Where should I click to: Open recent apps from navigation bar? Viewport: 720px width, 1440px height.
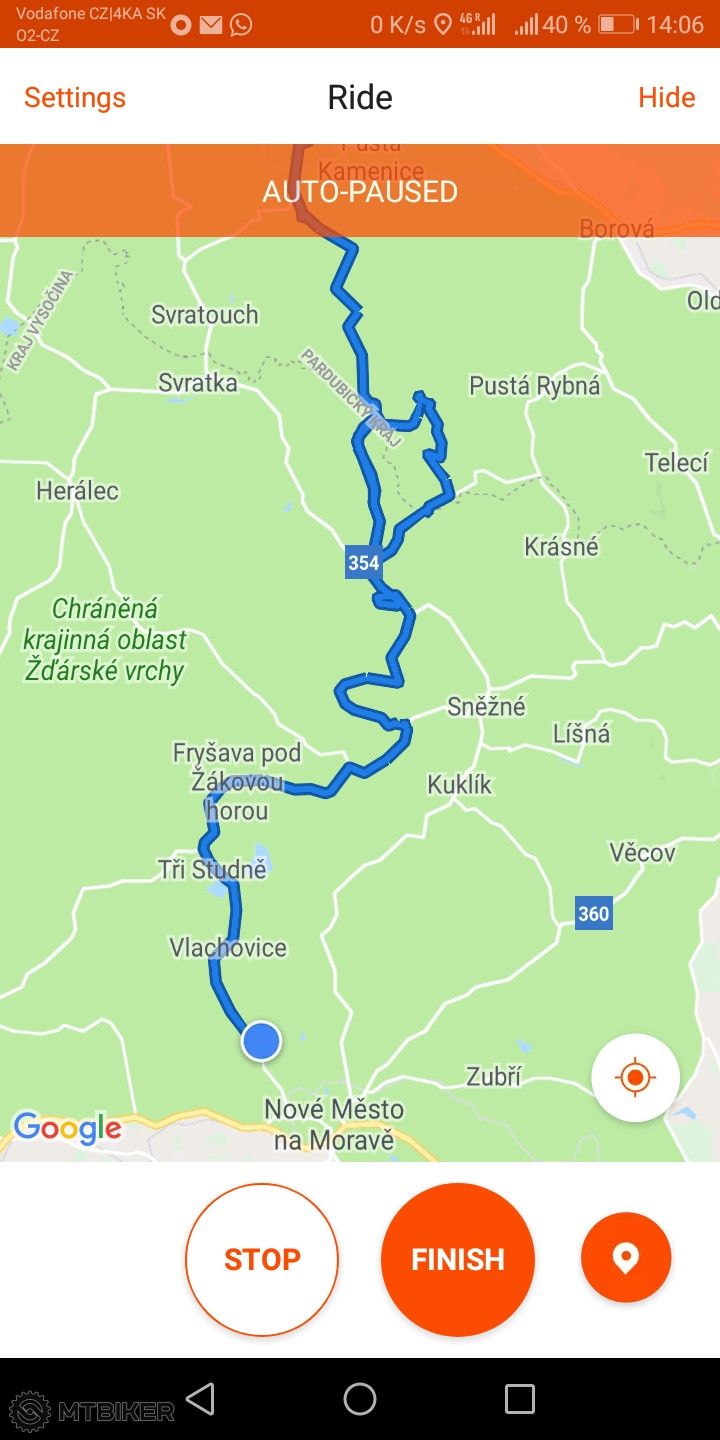520,1399
